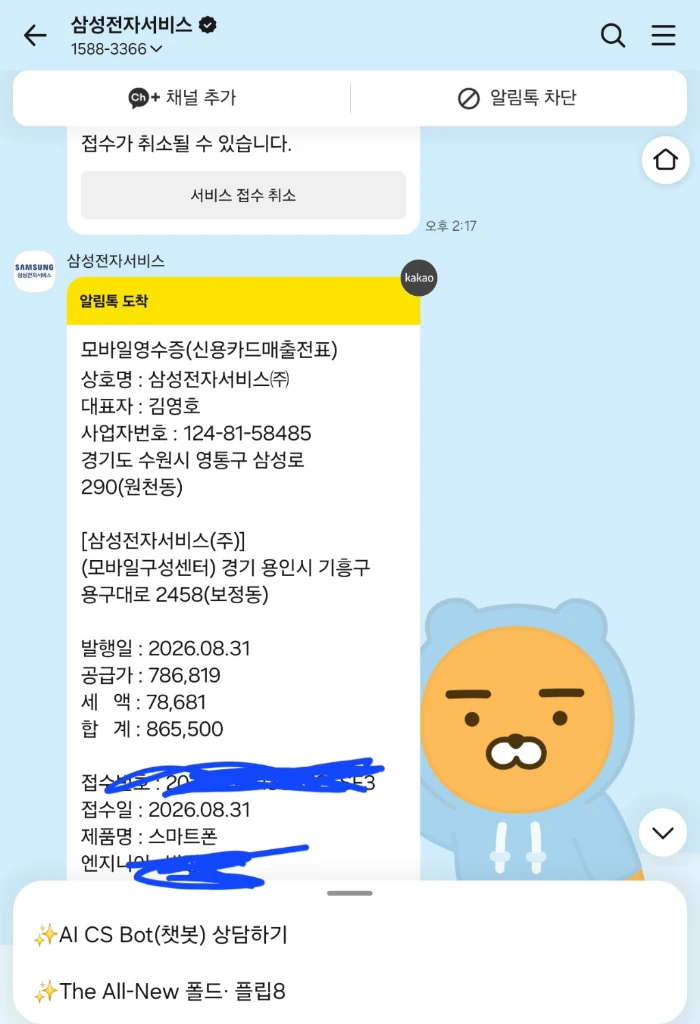Viewport: 700px width, 1024px height.
Task: Open the 삼성전자서비스 profile picture
Action: (35, 271)
